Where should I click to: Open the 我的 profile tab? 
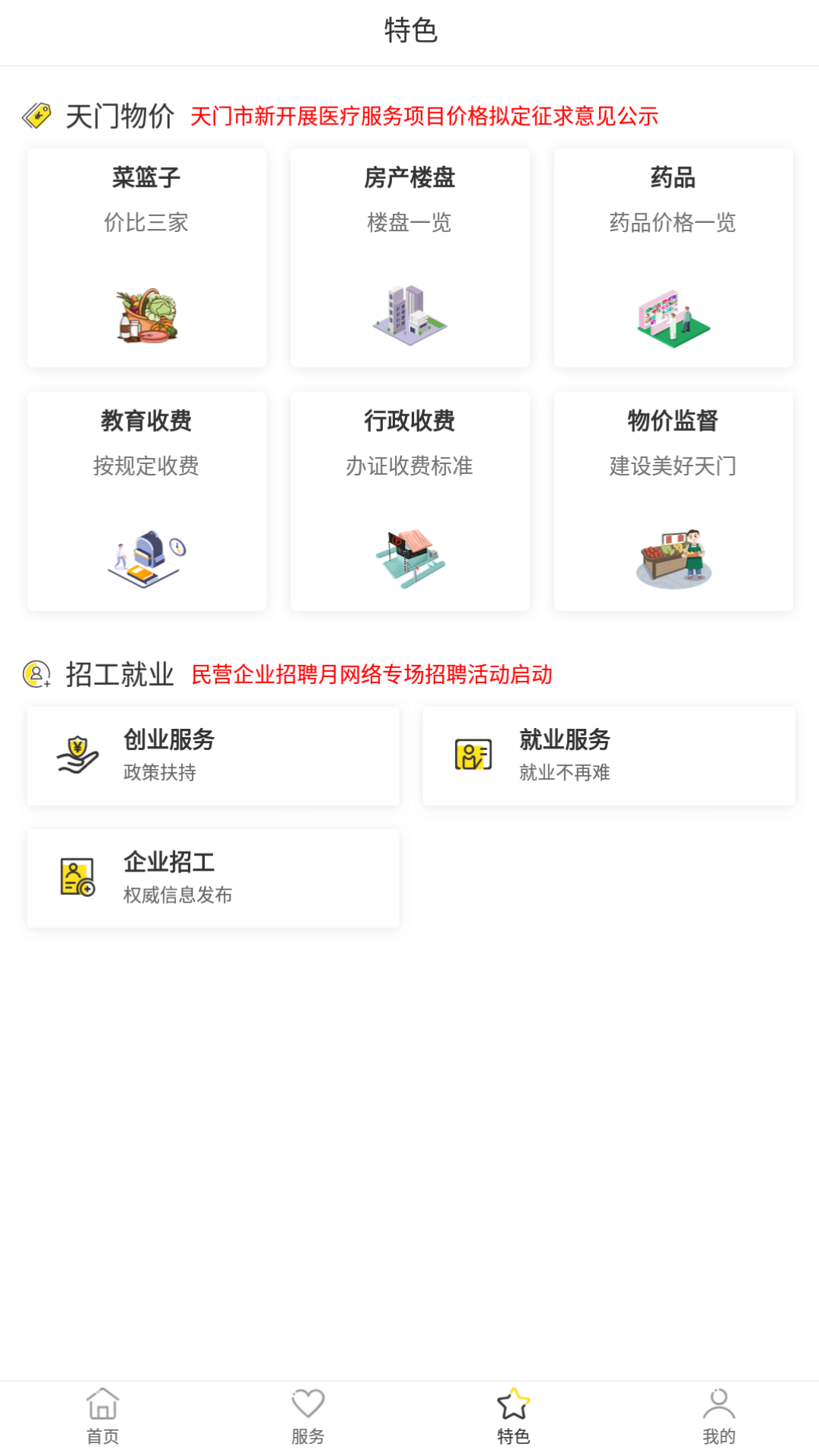719,1415
